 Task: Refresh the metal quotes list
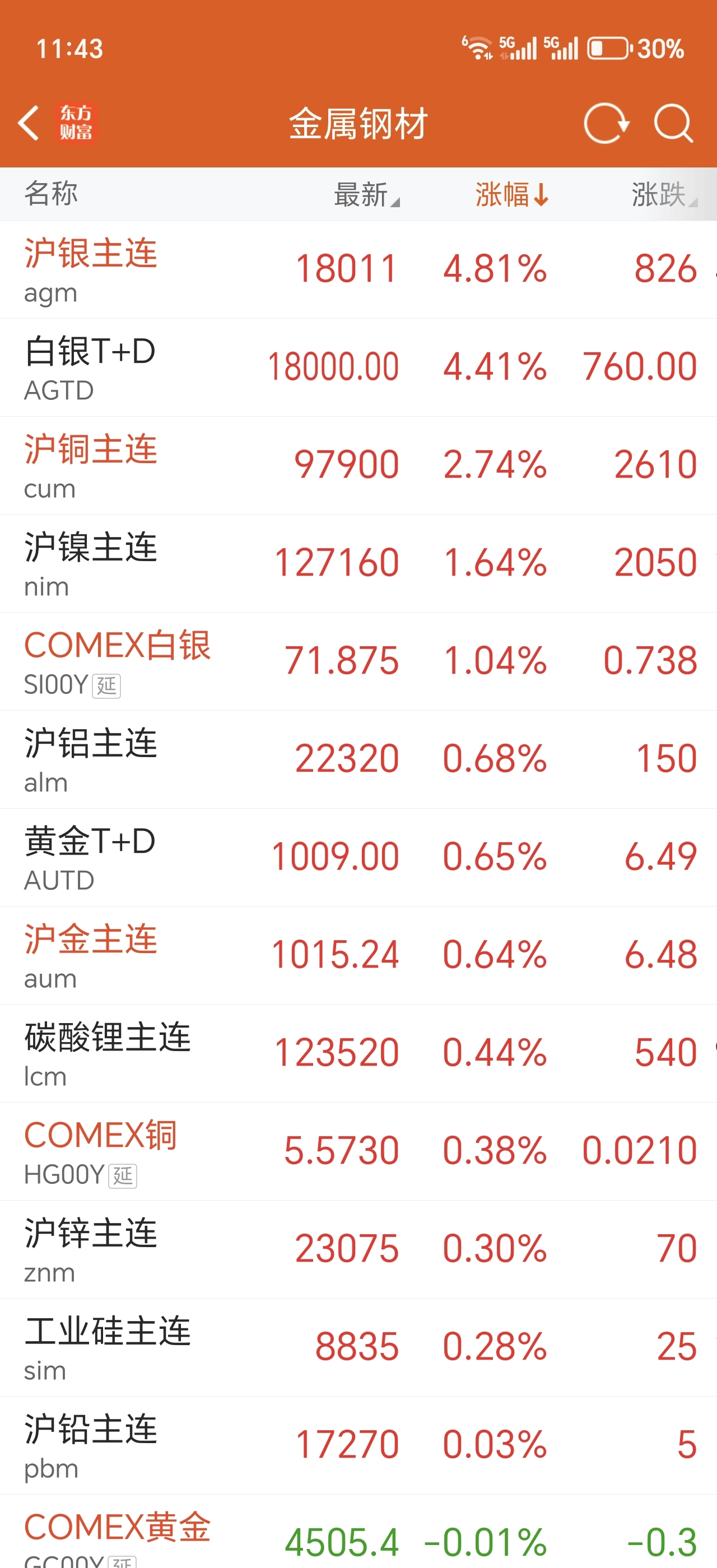click(605, 123)
